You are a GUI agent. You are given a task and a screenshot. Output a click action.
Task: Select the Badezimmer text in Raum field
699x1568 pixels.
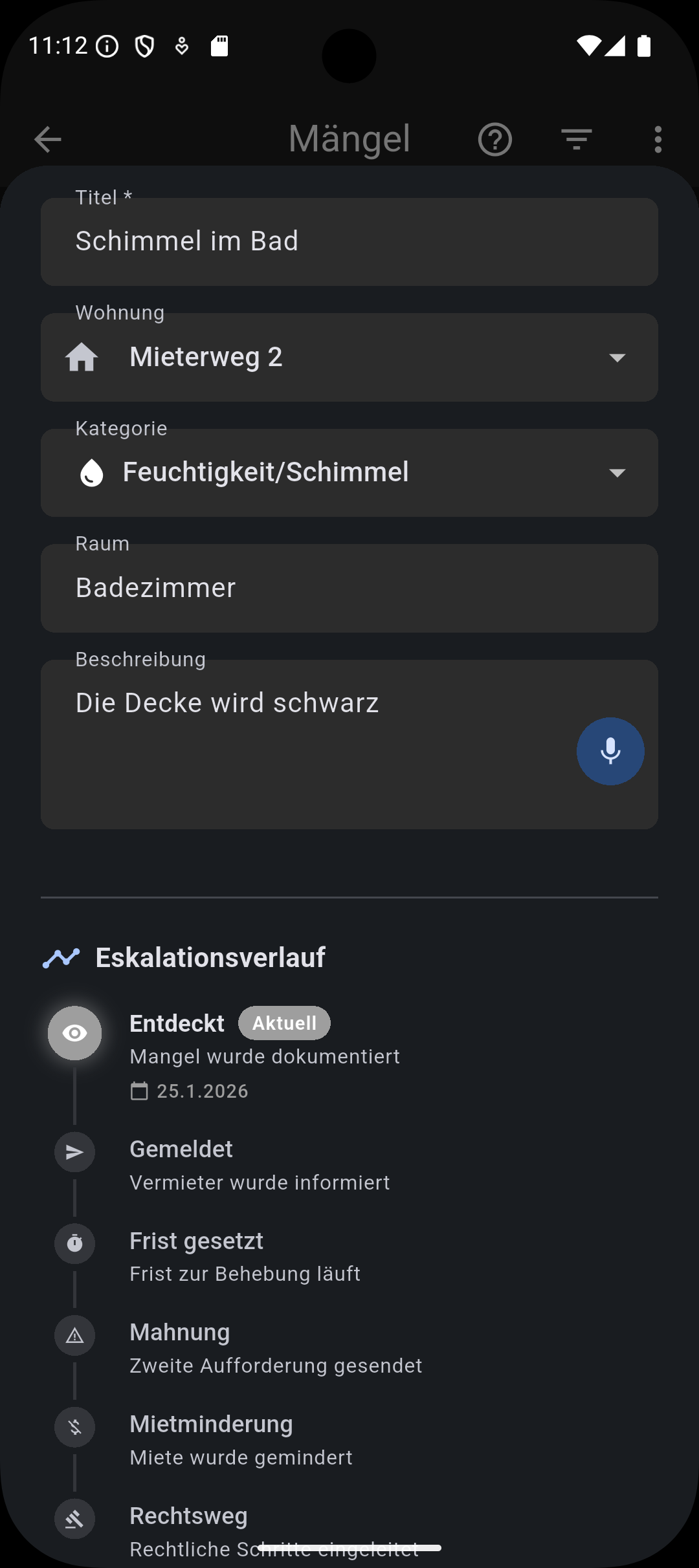point(155,587)
